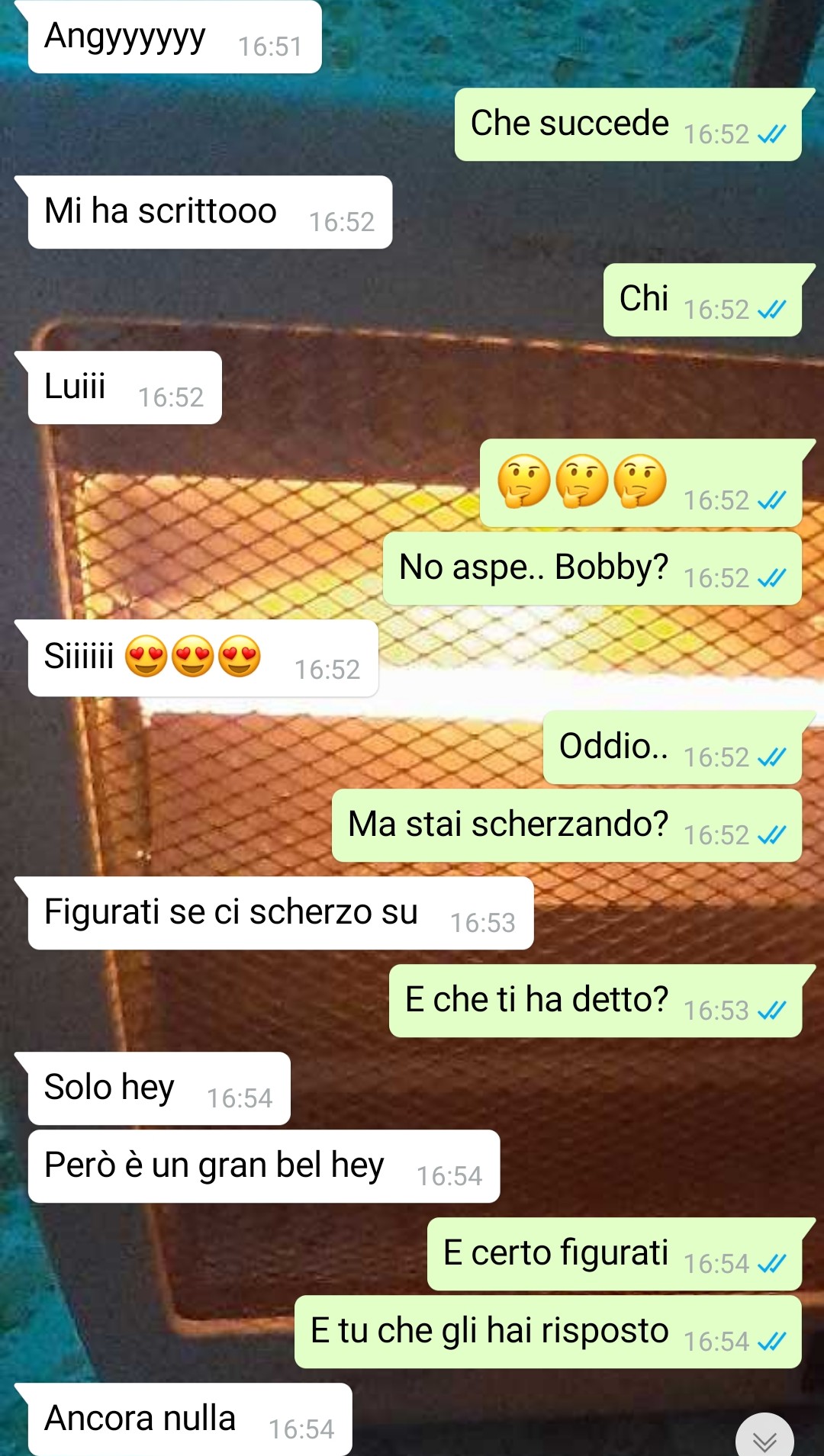The width and height of the screenshot is (824, 1456).
Task: Jump to the latest messages with the down arrow
Action: click(x=764, y=1438)
